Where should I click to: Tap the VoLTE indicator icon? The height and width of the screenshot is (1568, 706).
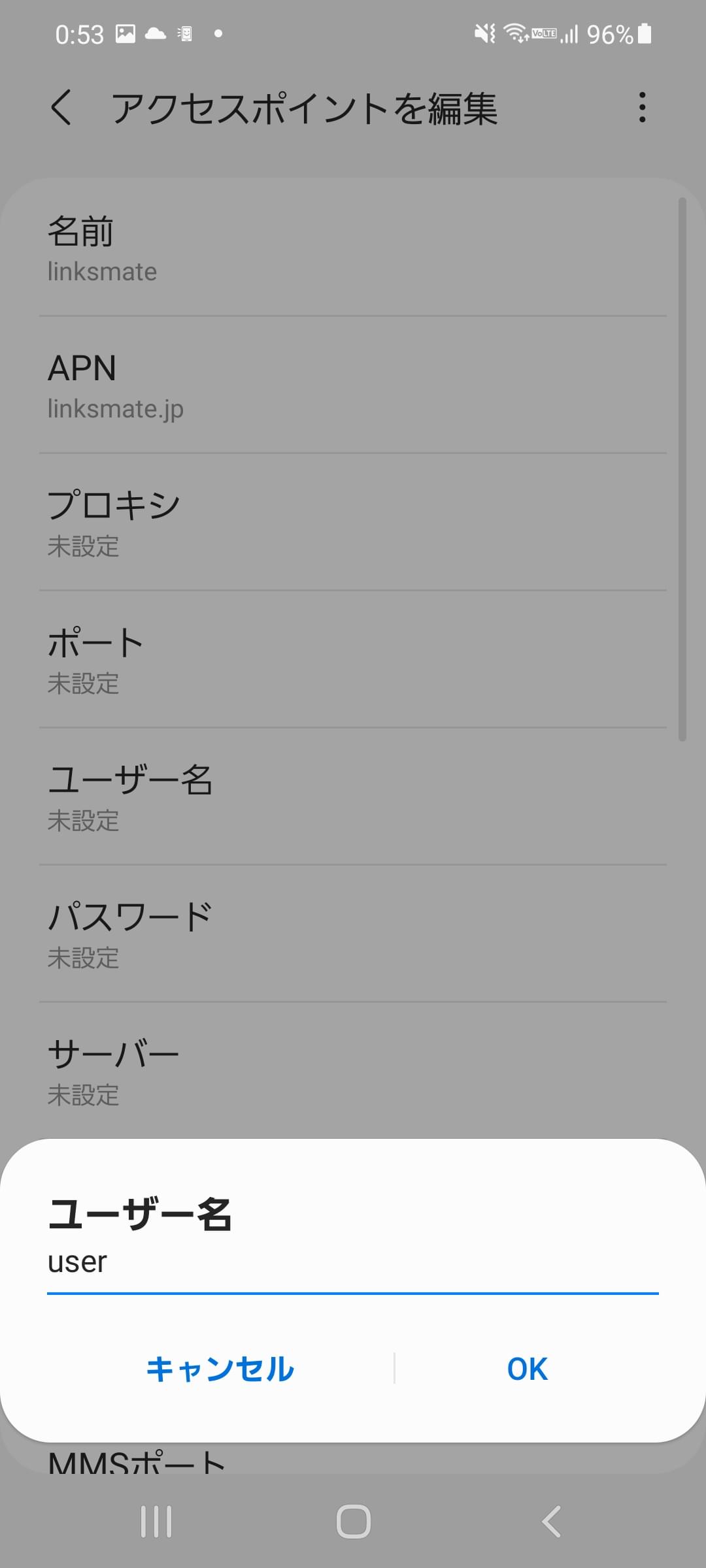coord(544,33)
